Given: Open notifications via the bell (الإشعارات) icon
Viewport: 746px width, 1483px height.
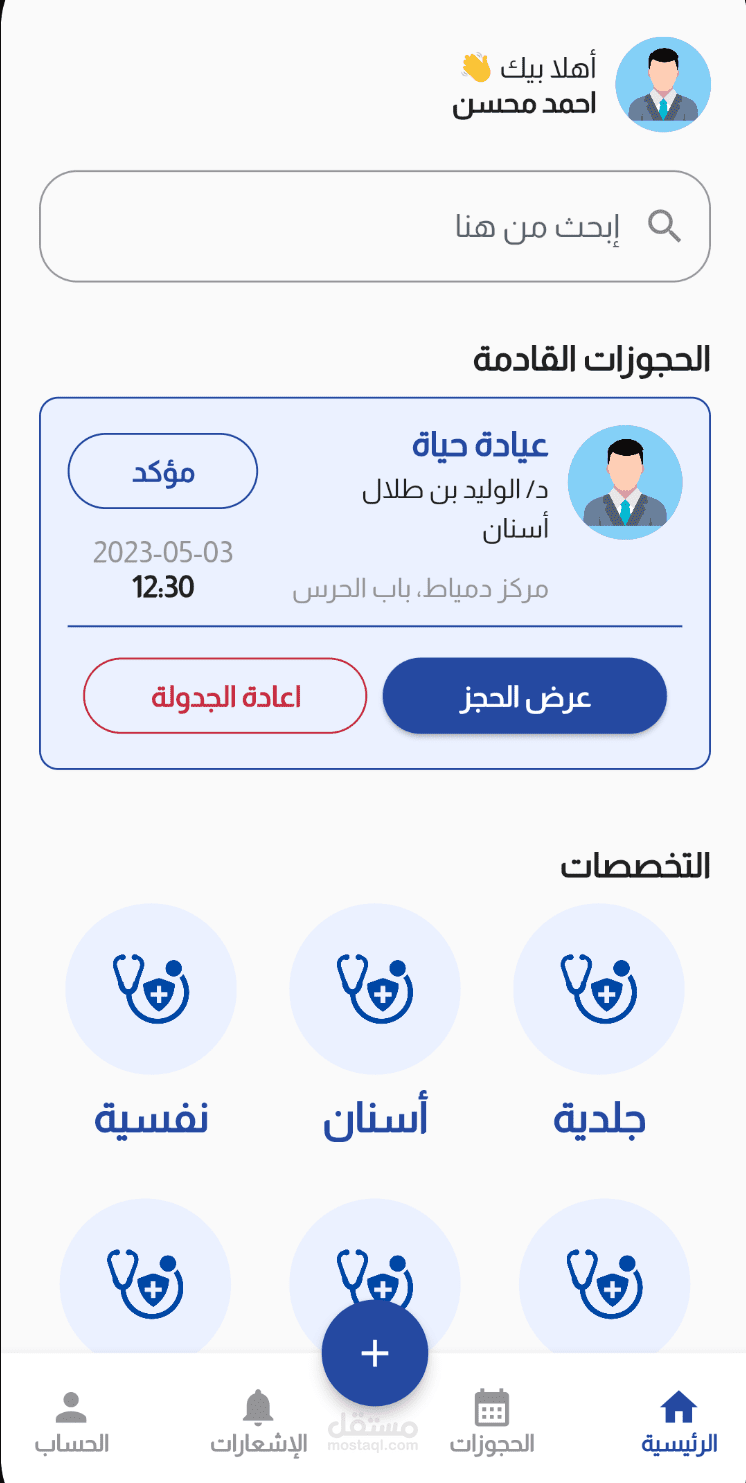Looking at the screenshot, I should click(258, 1408).
